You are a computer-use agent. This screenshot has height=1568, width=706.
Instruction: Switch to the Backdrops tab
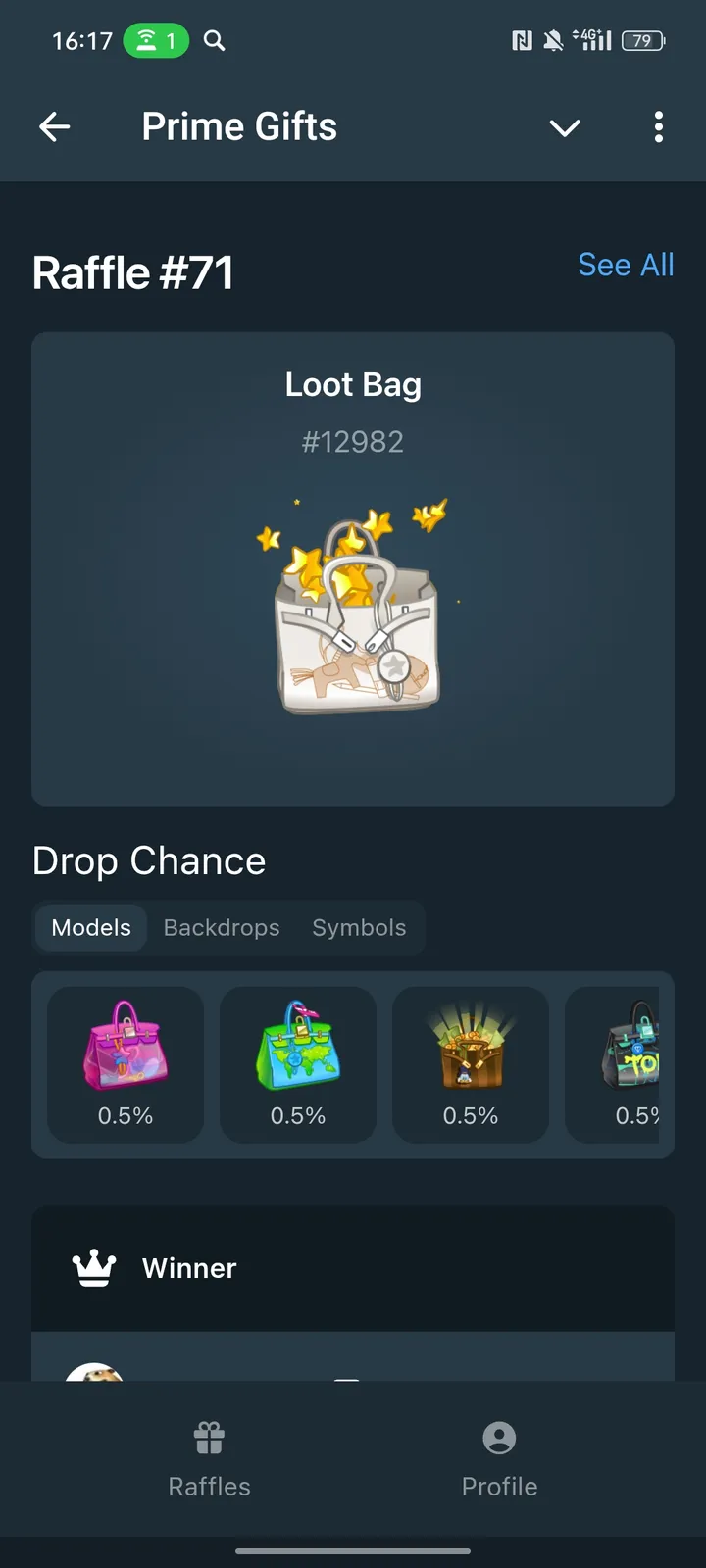click(x=222, y=927)
